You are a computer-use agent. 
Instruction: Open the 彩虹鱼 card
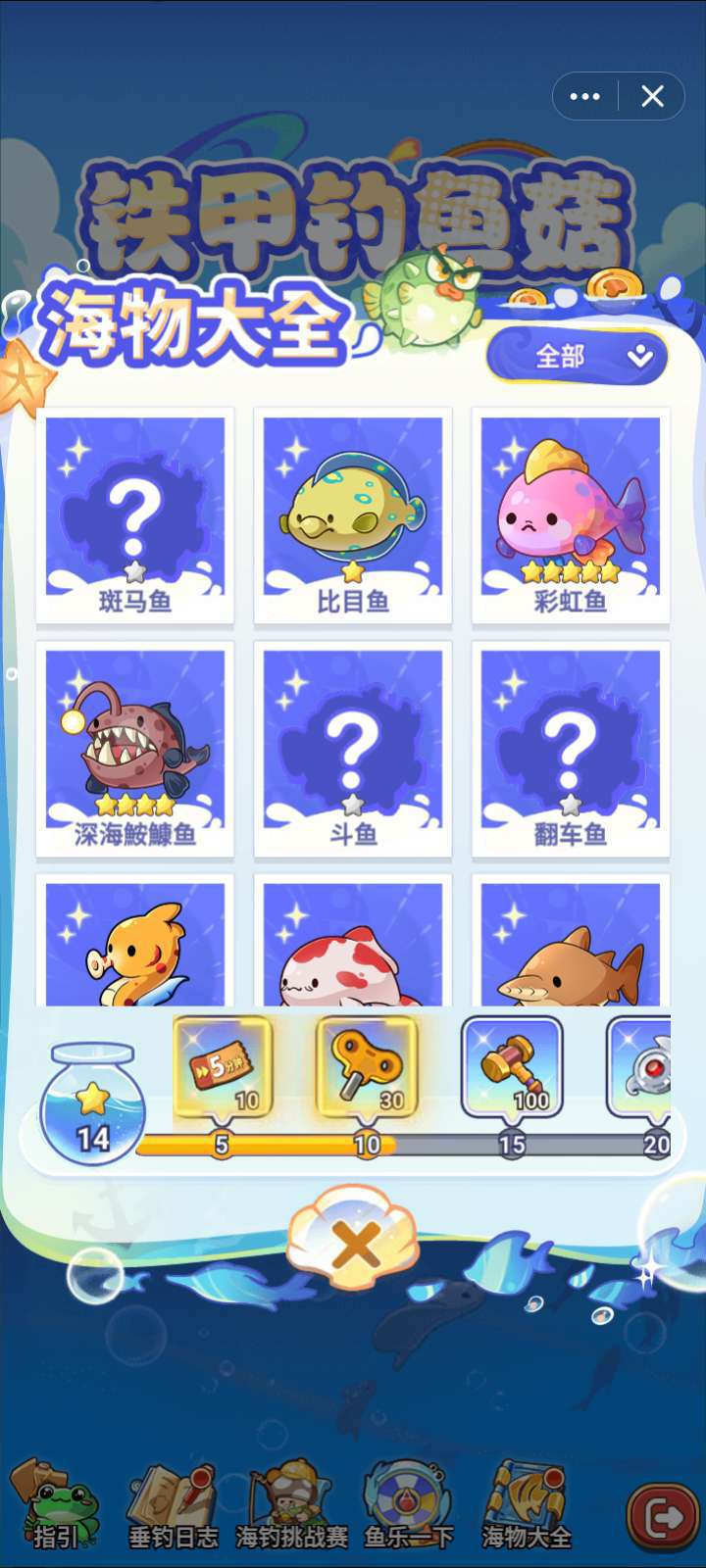click(571, 515)
